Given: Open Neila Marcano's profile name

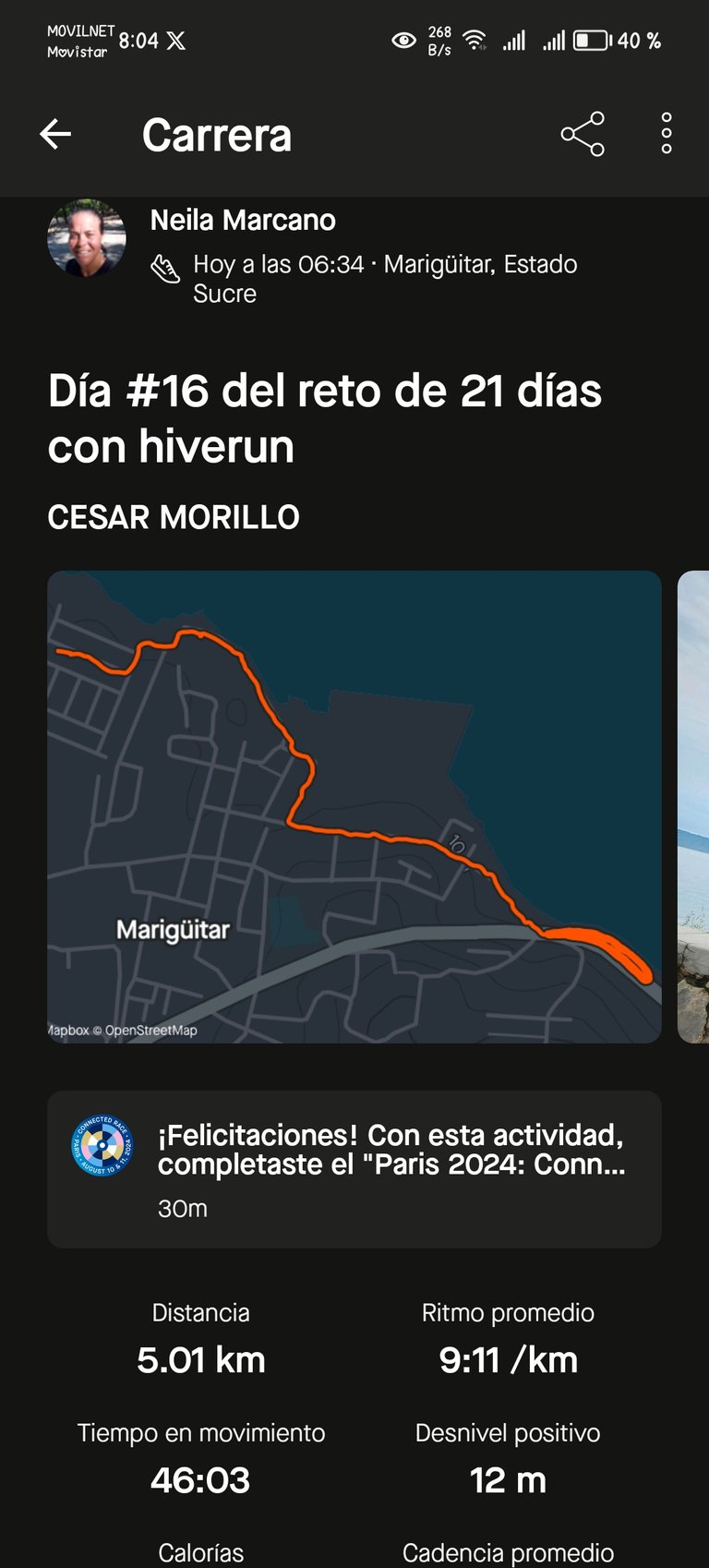Looking at the screenshot, I should (243, 220).
